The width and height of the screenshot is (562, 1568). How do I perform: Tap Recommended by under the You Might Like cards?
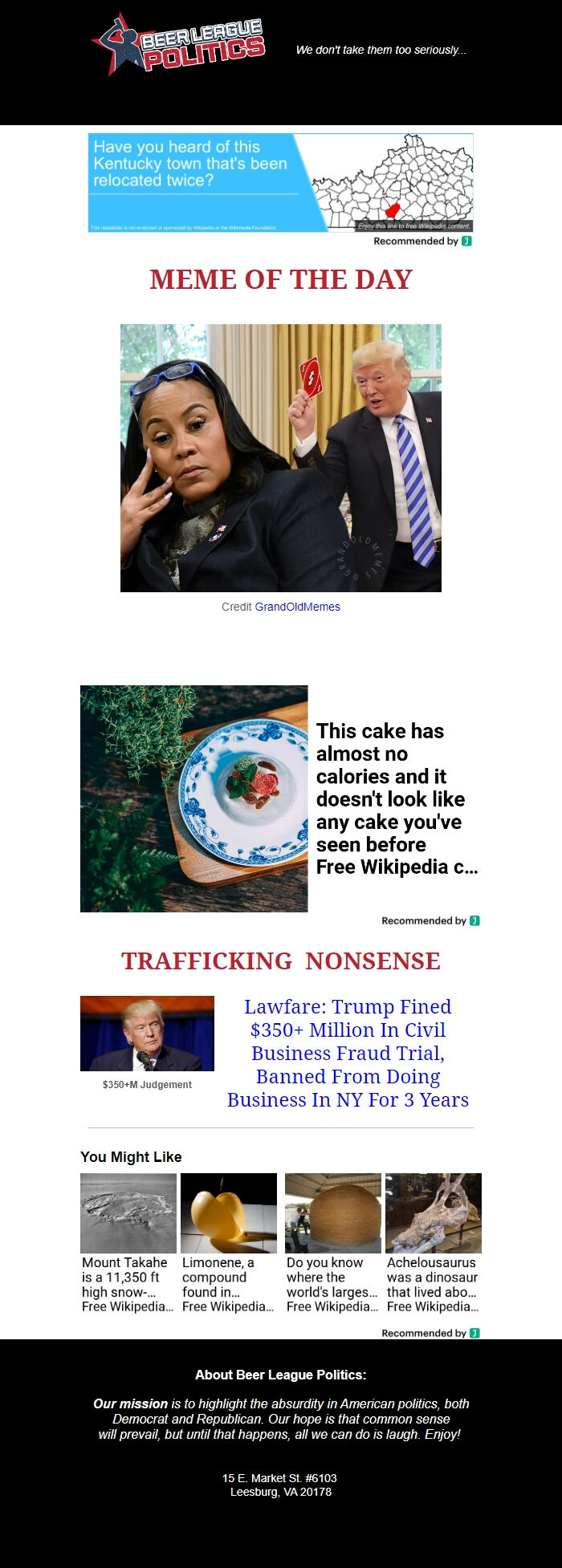(430, 1333)
